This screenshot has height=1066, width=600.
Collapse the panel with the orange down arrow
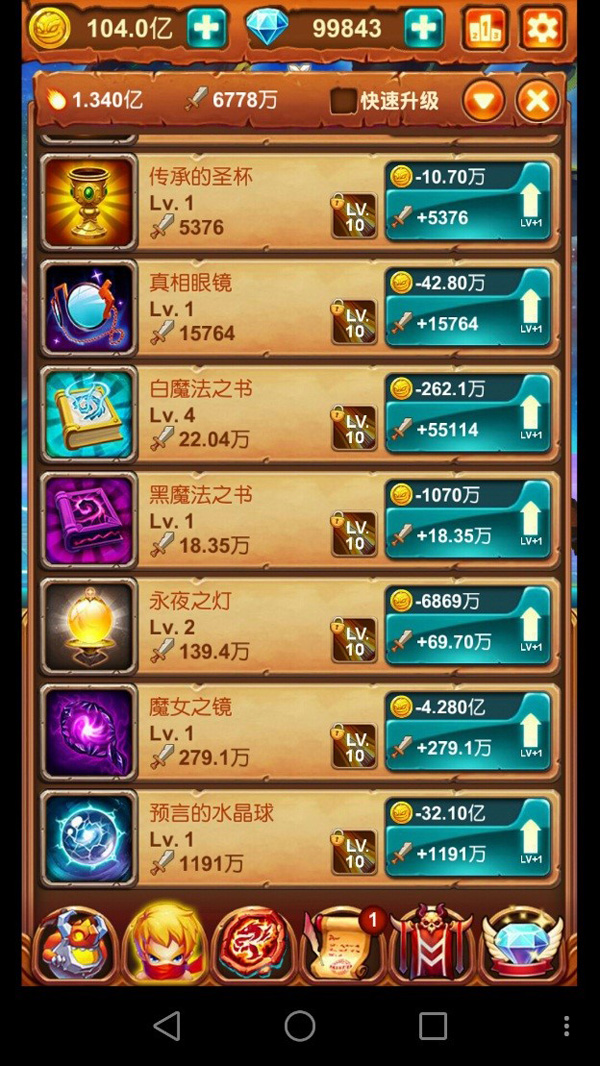(x=483, y=101)
